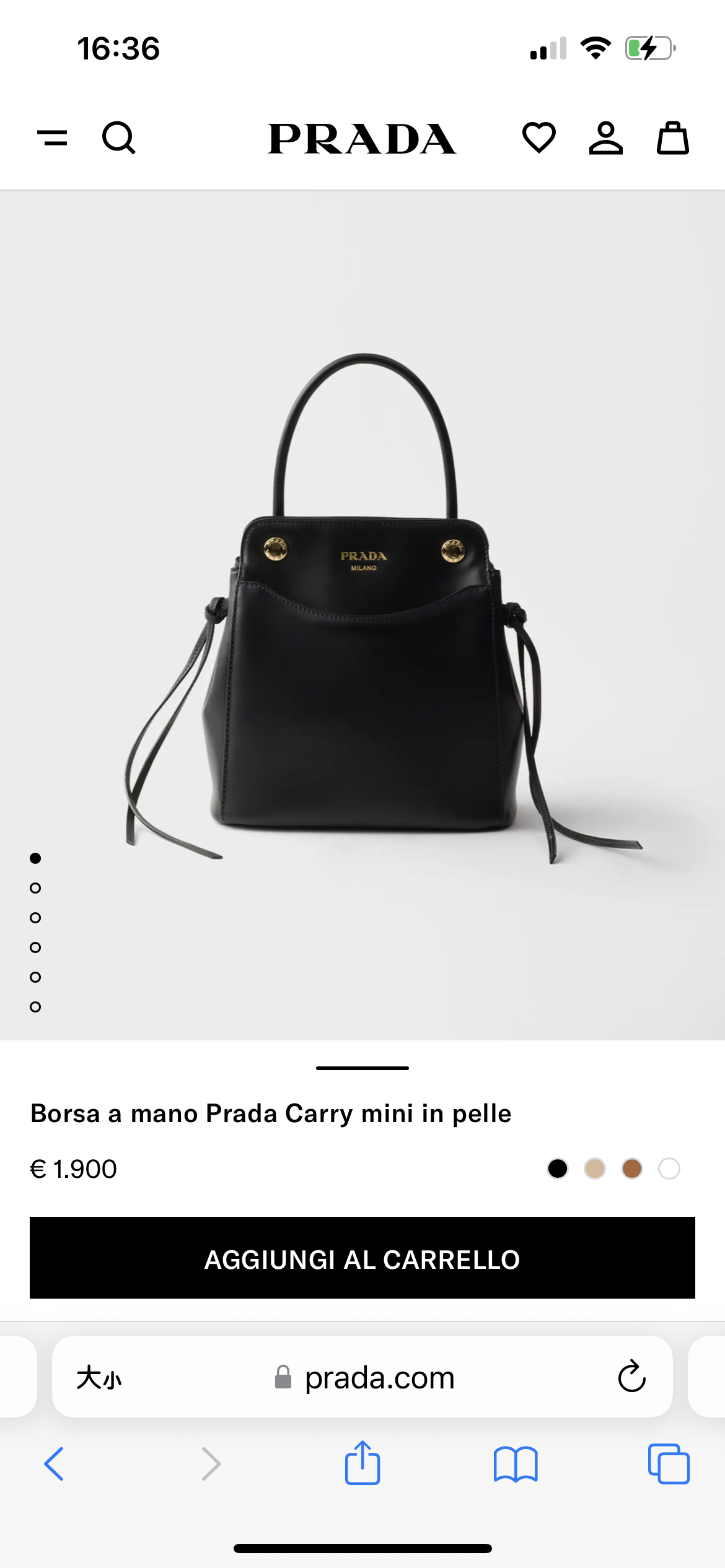Reload the prada.com page
Screen dimensions: 725x1568
[x=631, y=1377]
